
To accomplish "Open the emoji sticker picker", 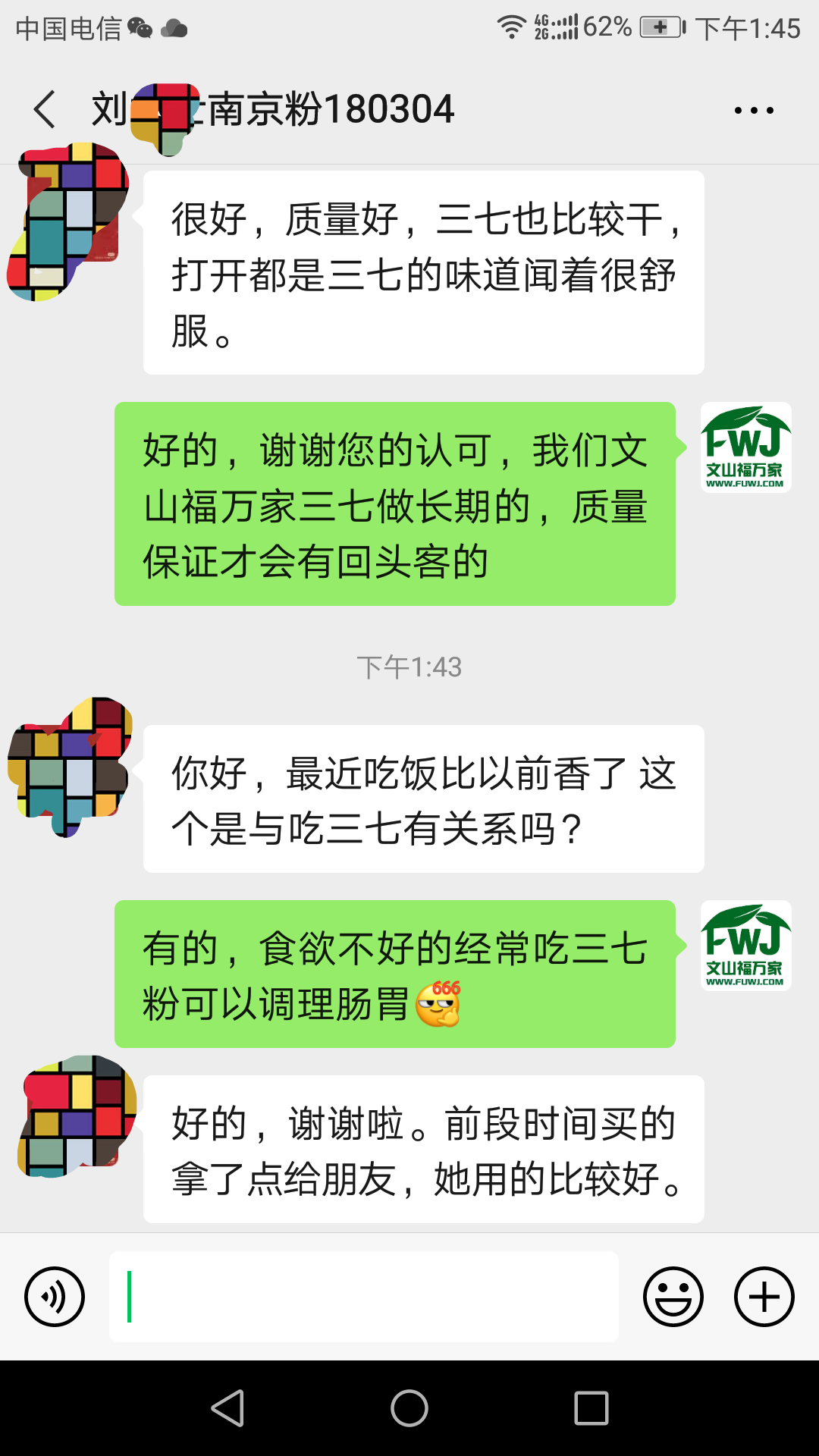I will pyautogui.click(x=673, y=1297).
